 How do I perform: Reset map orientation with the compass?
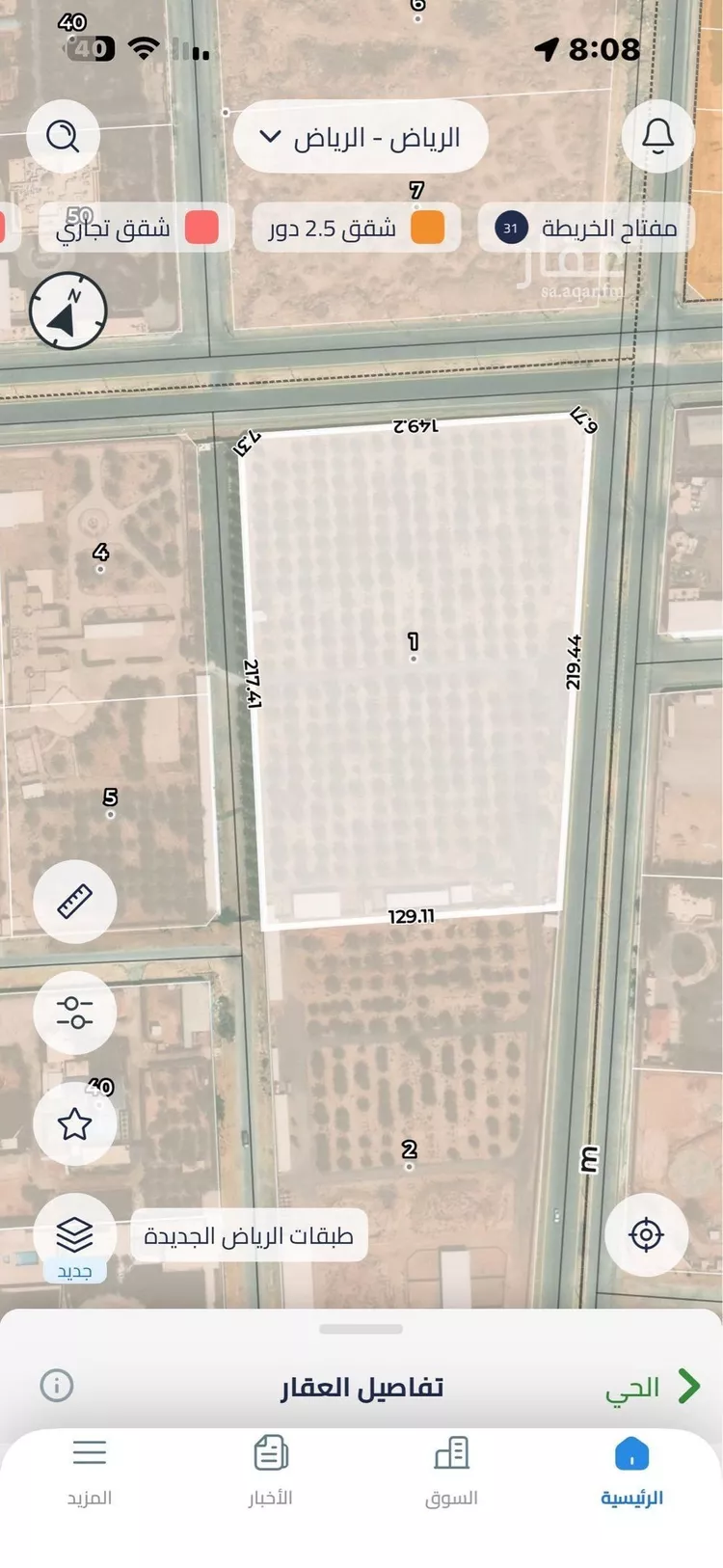[67, 311]
